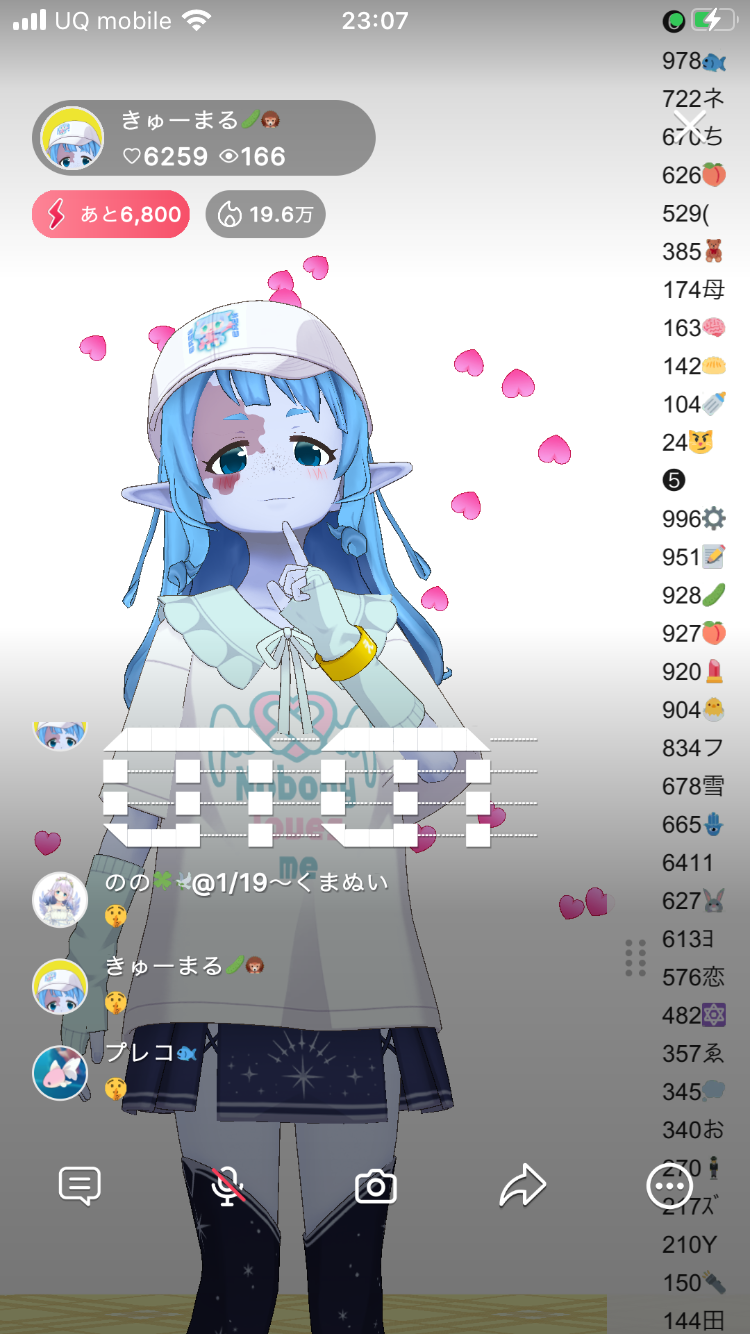Open the more options menu

pyautogui.click(x=668, y=1186)
